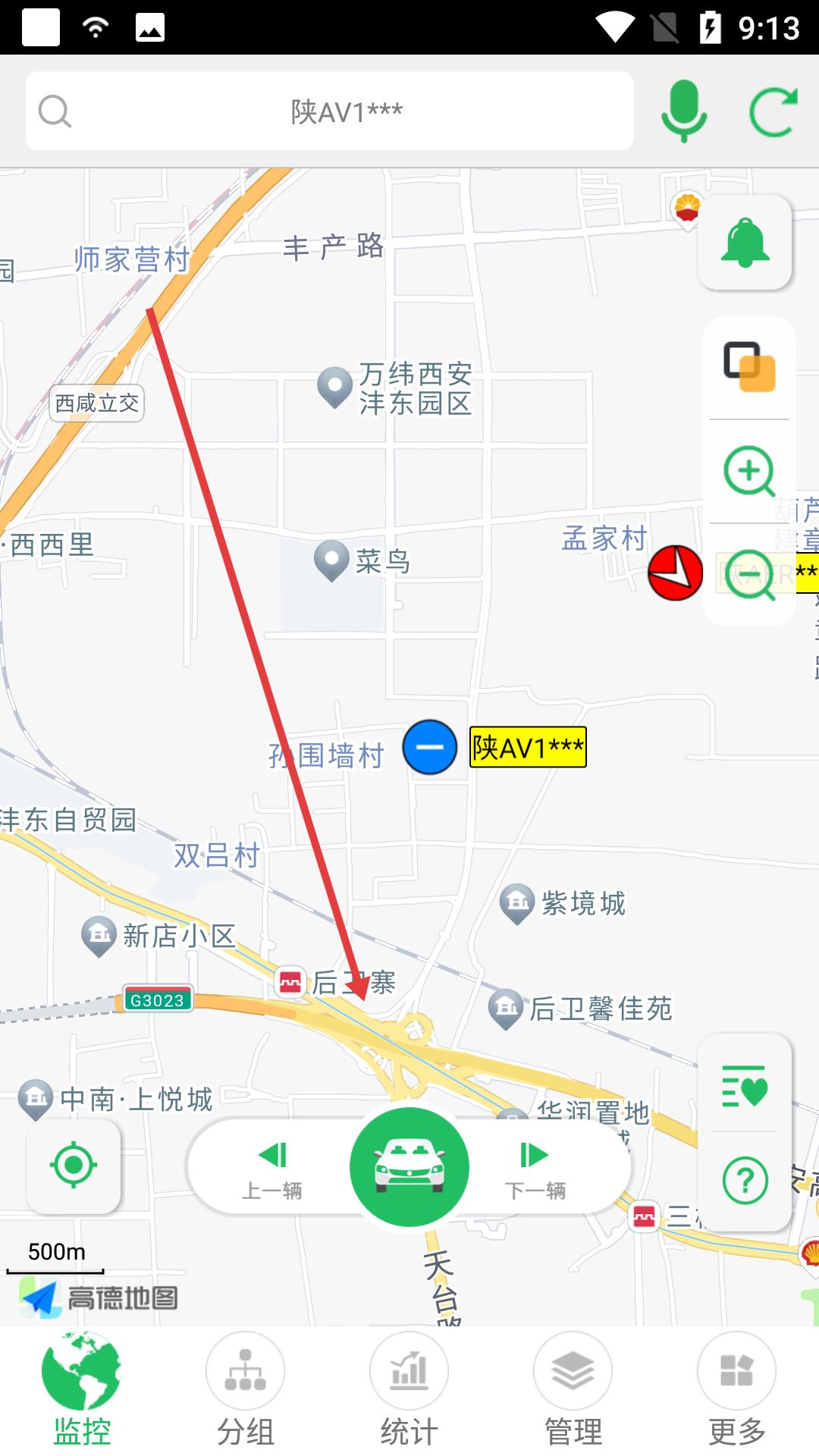Open the help question mark
The image size is (819, 1456).
(745, 1180)
